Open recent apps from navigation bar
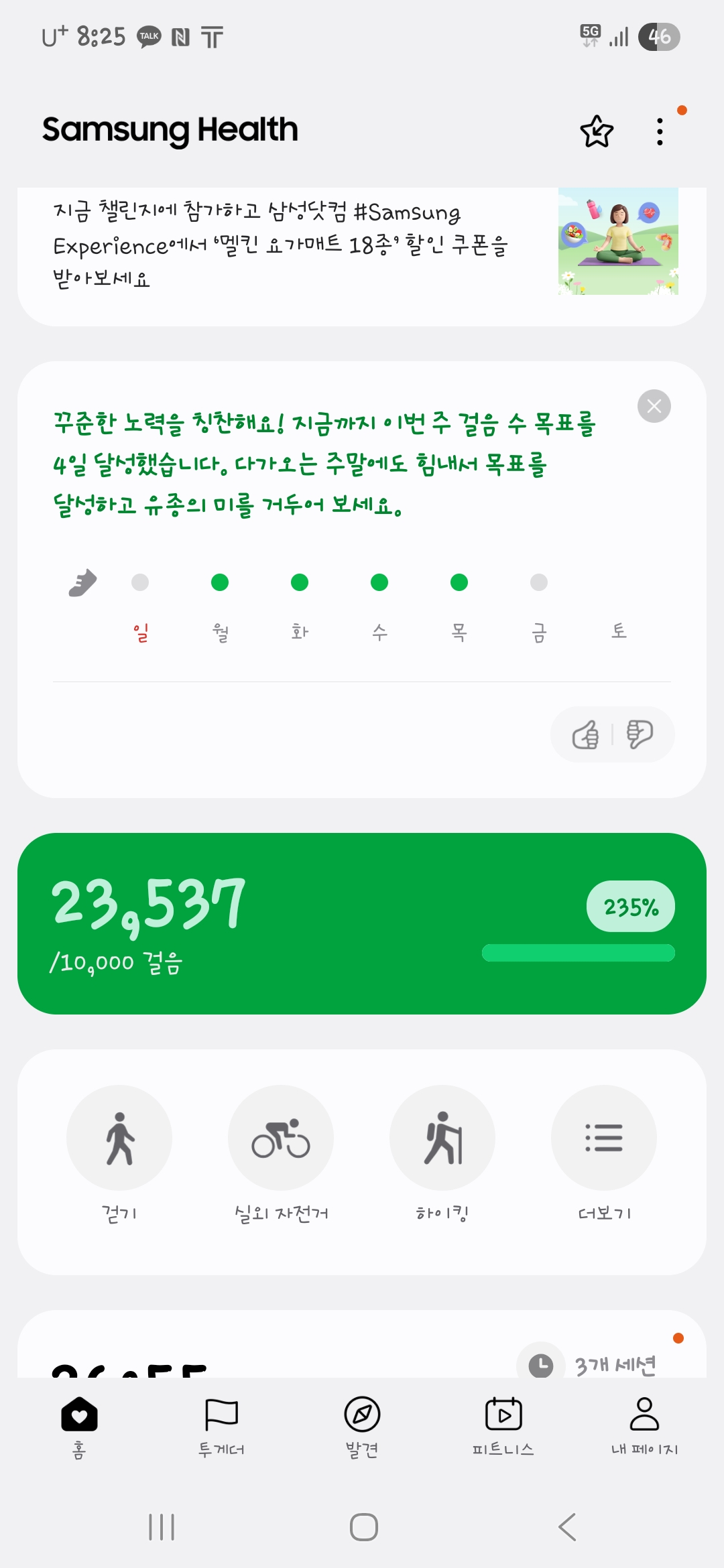The width and height of the screenshot is (724, 1568). [x=162, y=1527]
